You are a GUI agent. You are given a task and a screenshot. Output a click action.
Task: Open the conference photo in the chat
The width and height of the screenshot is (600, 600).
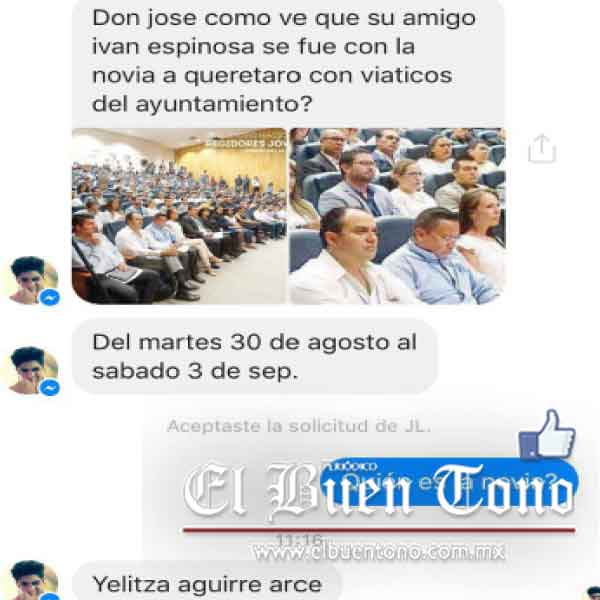(288, 215)
